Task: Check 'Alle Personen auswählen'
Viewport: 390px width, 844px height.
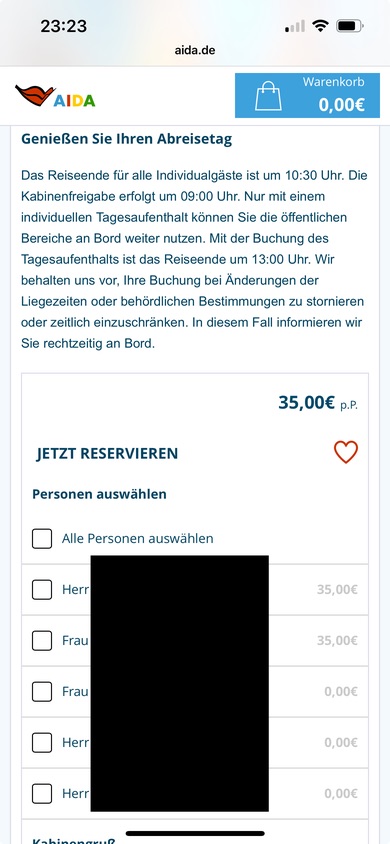Action: click(x=42, y=538)
